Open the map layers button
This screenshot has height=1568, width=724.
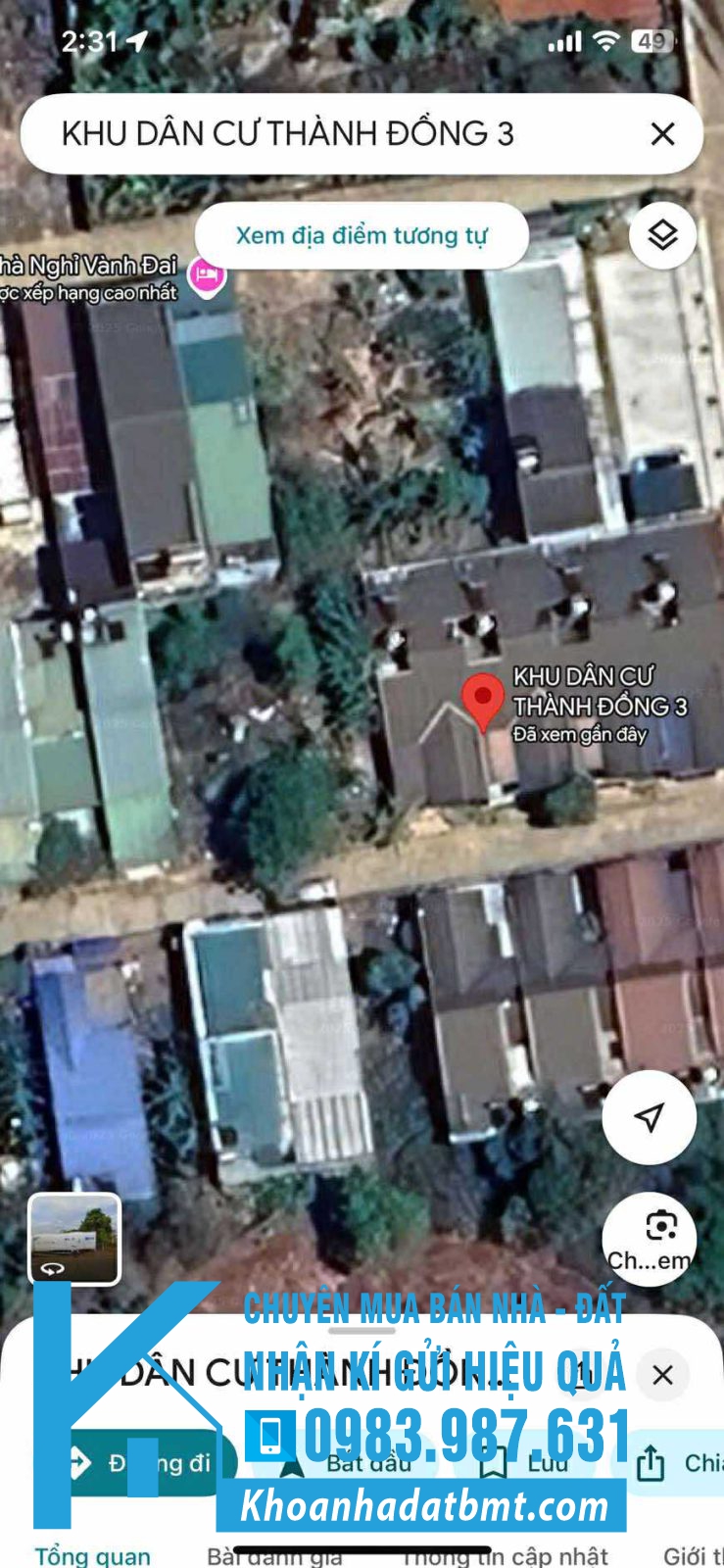tap(662, 235)
